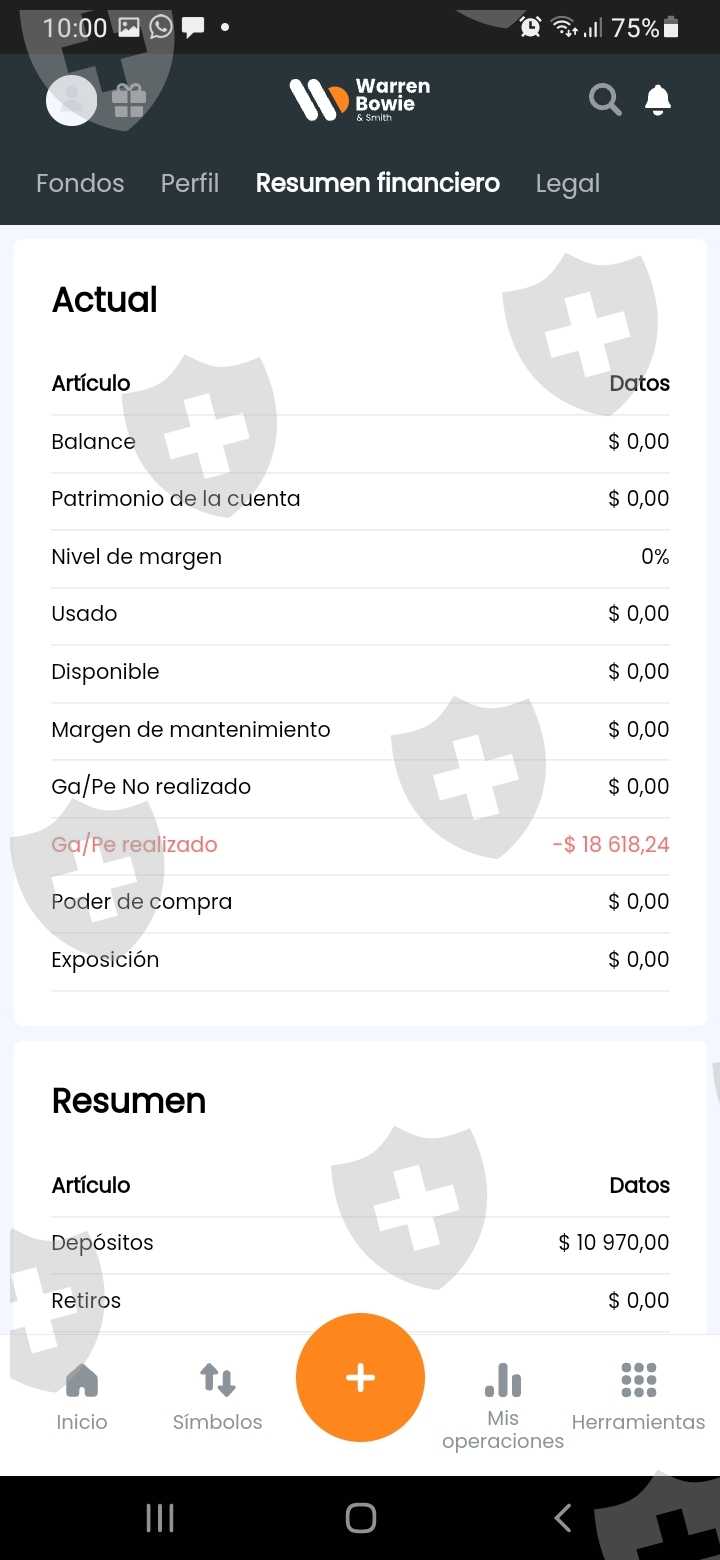The height and width of the screenshot is (1560, 720).
Task: Switch to the Fondos tab
Action: tap(80, 183)
